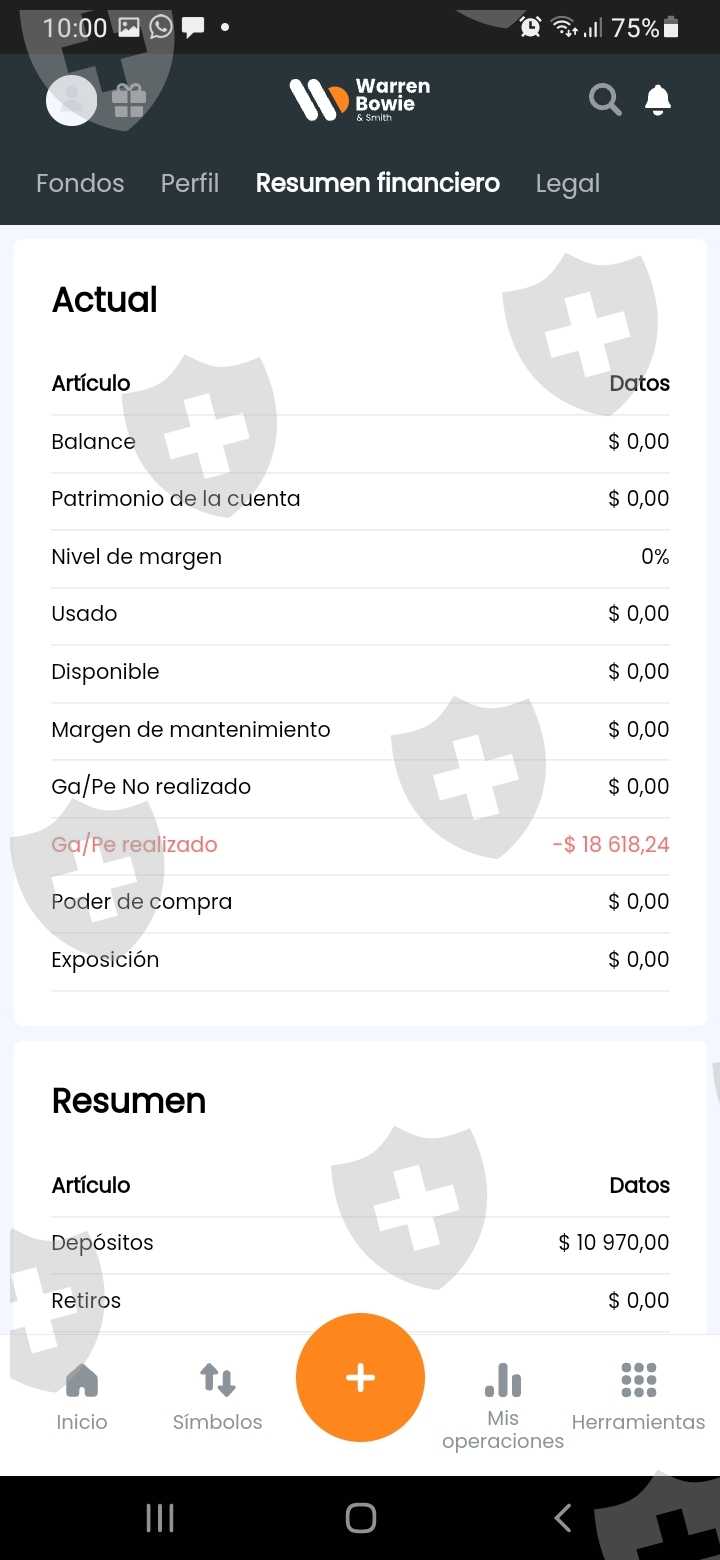The height and width of the screenshot is (1560, 720).
Task: Switch to the Fondos tab
Action: tap(80, 183)
